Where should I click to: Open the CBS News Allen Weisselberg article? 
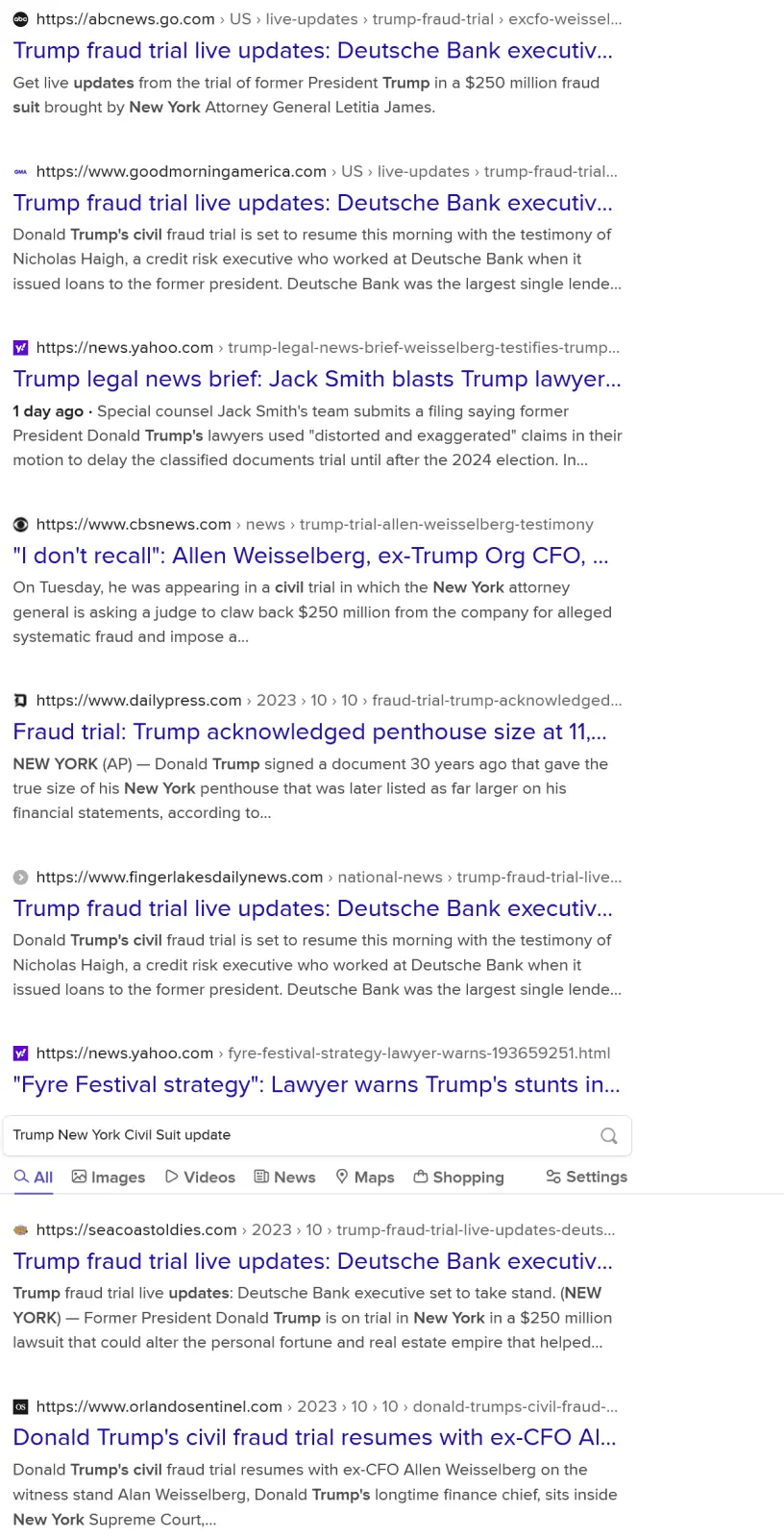pyautogui.click(x=309, y=556)
